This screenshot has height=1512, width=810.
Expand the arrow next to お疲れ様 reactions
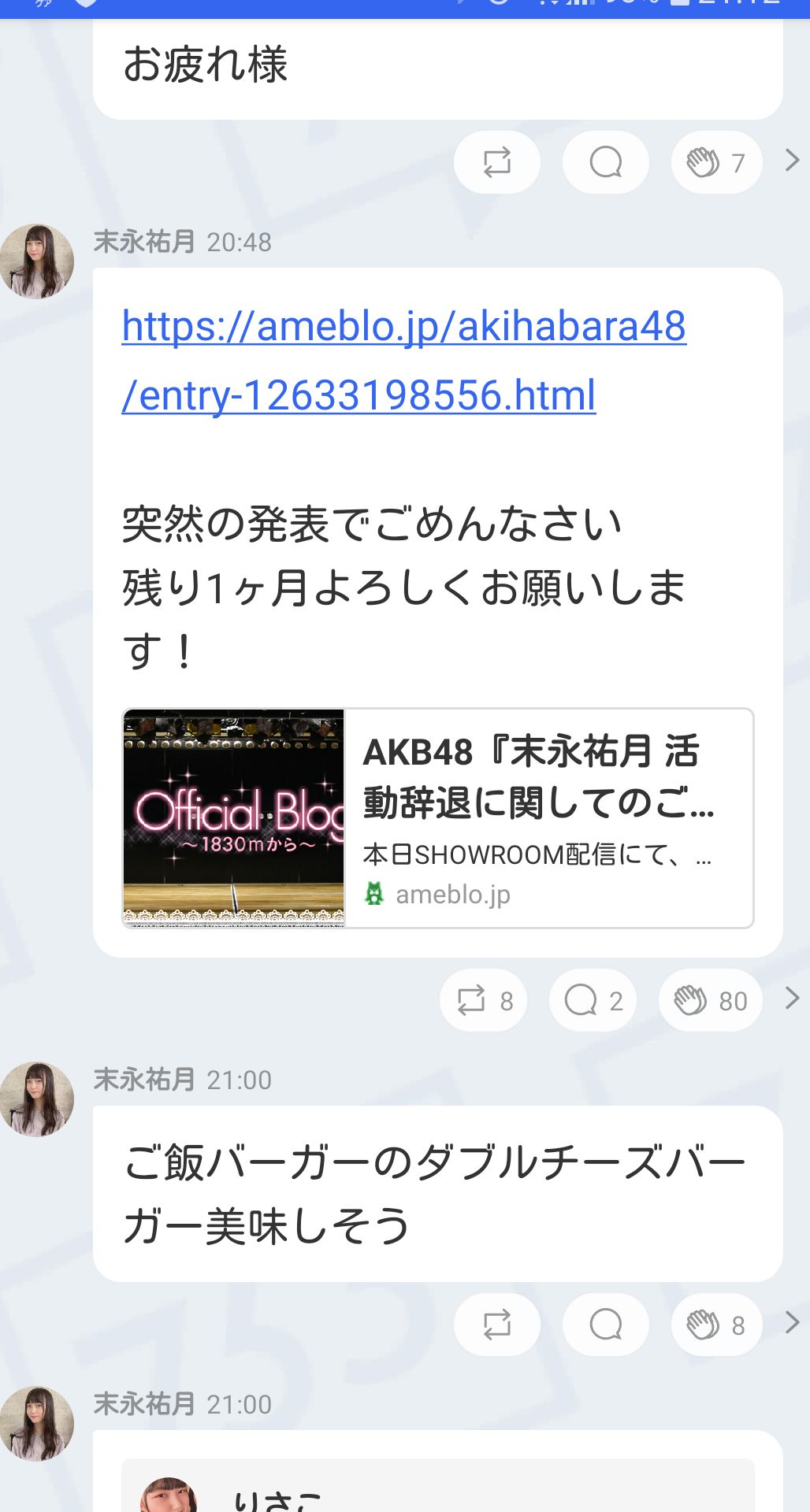click(792, 161)
